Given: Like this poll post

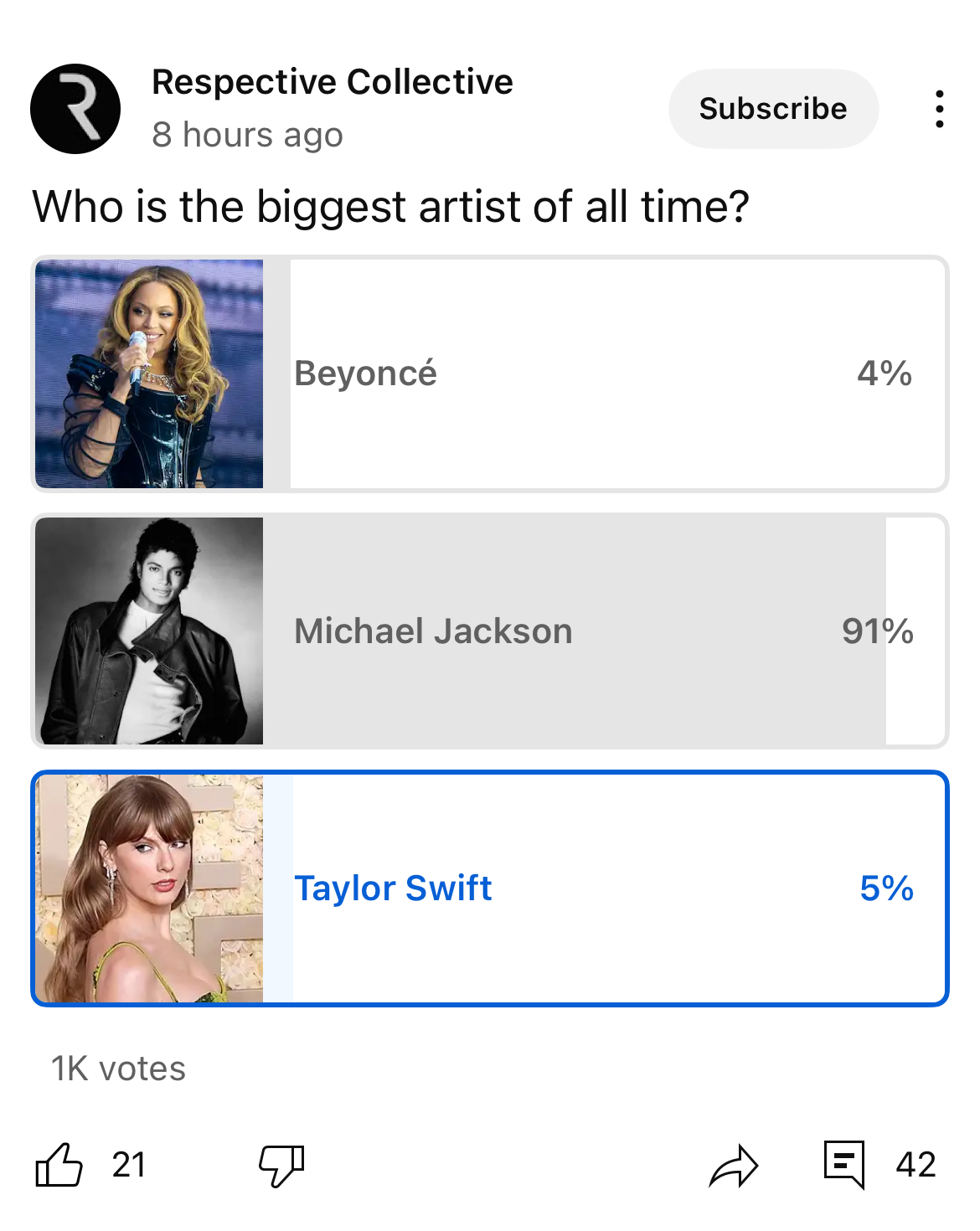Looking at the screenshot, I should coord(59,1164).
